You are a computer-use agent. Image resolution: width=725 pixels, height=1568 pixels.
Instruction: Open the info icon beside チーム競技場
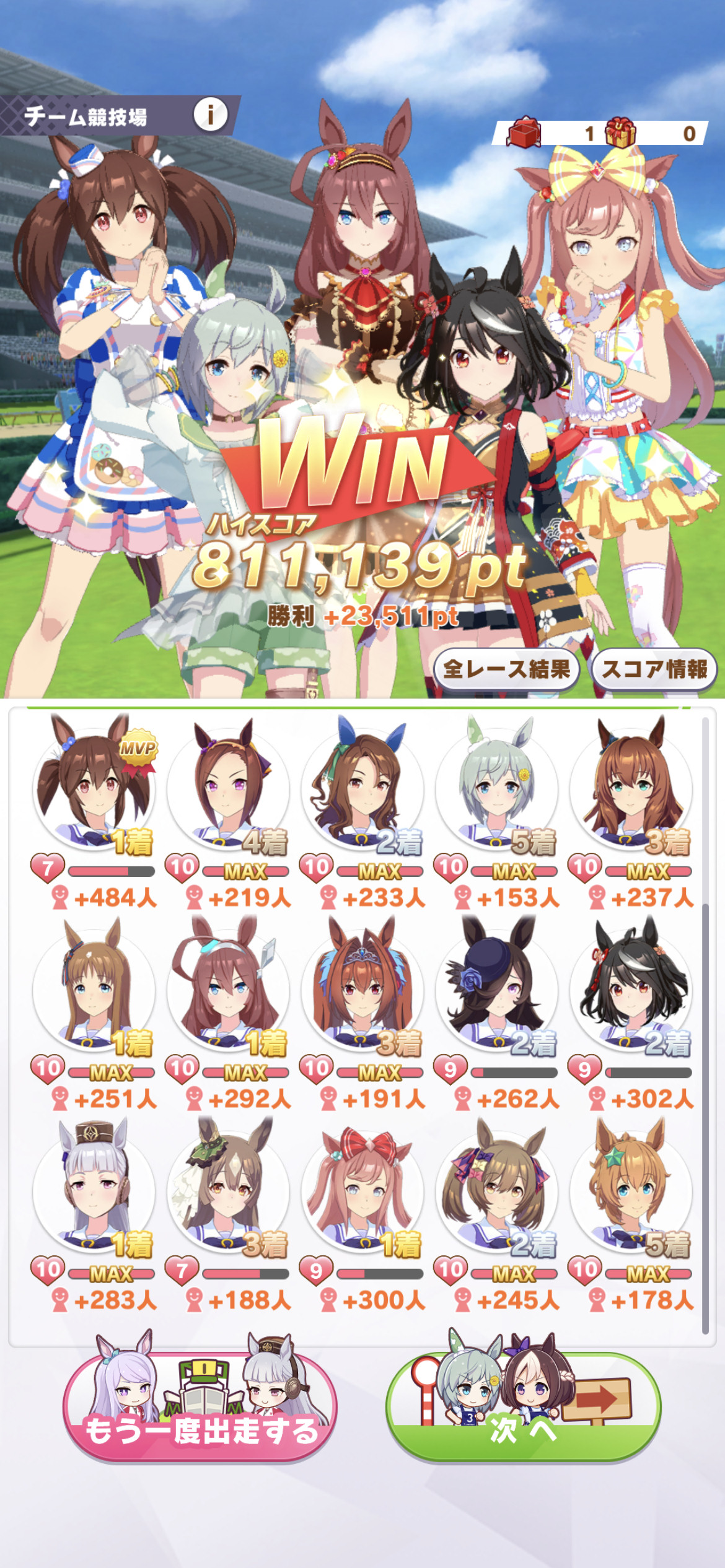click(x=211, y=115)
